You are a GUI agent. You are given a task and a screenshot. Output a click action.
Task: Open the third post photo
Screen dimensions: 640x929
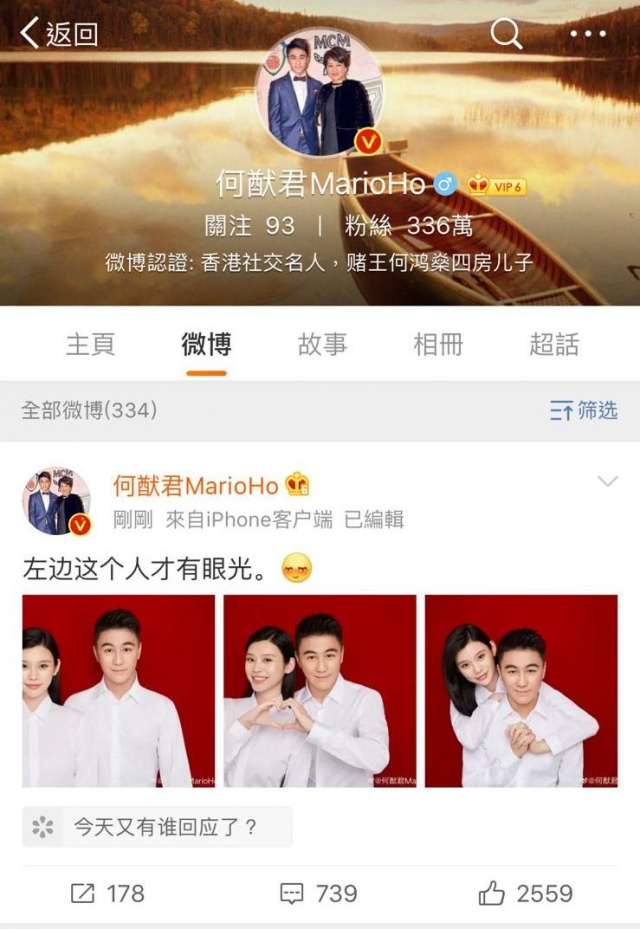(521, 691)
